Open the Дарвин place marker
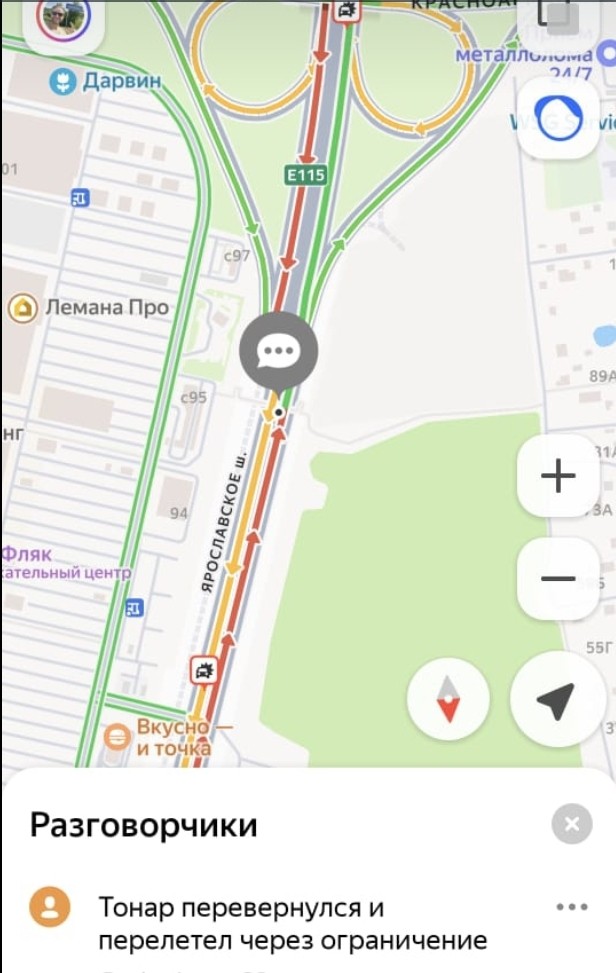Viewport: 616px width, 973px height. coord(63,81)
